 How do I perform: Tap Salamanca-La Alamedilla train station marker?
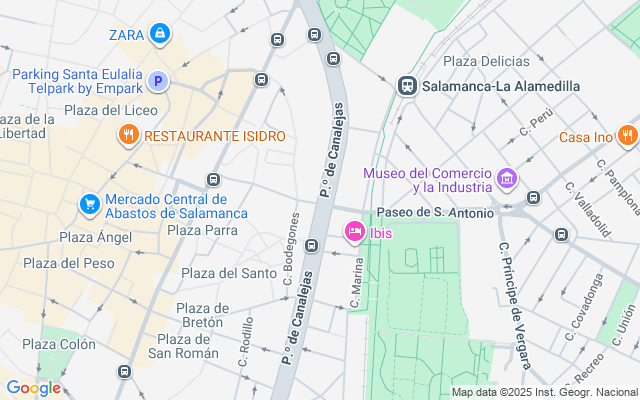407,86
